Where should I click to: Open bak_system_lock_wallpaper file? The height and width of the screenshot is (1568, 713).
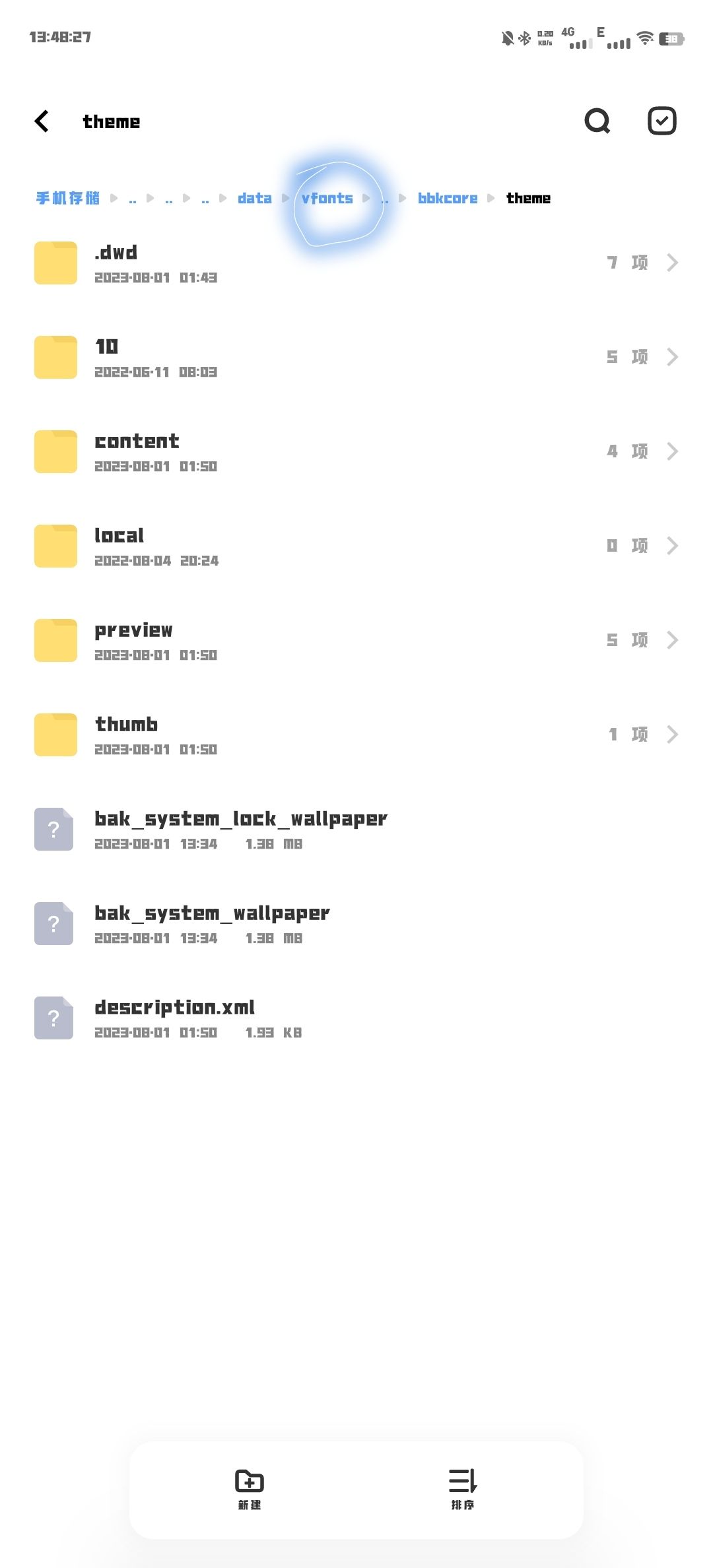point(356,830)
